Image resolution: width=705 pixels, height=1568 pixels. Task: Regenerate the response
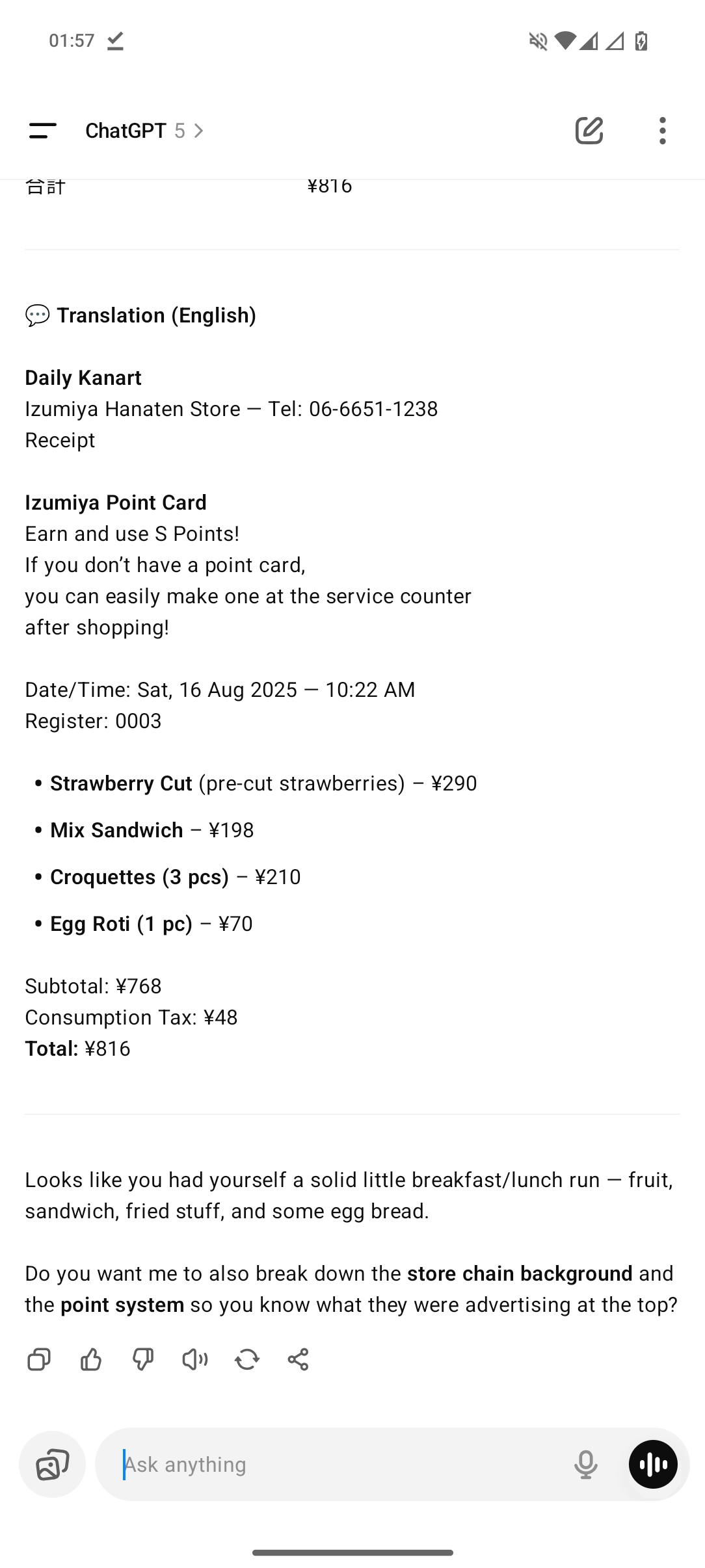pyautogui.click(x=247, y=1359)
